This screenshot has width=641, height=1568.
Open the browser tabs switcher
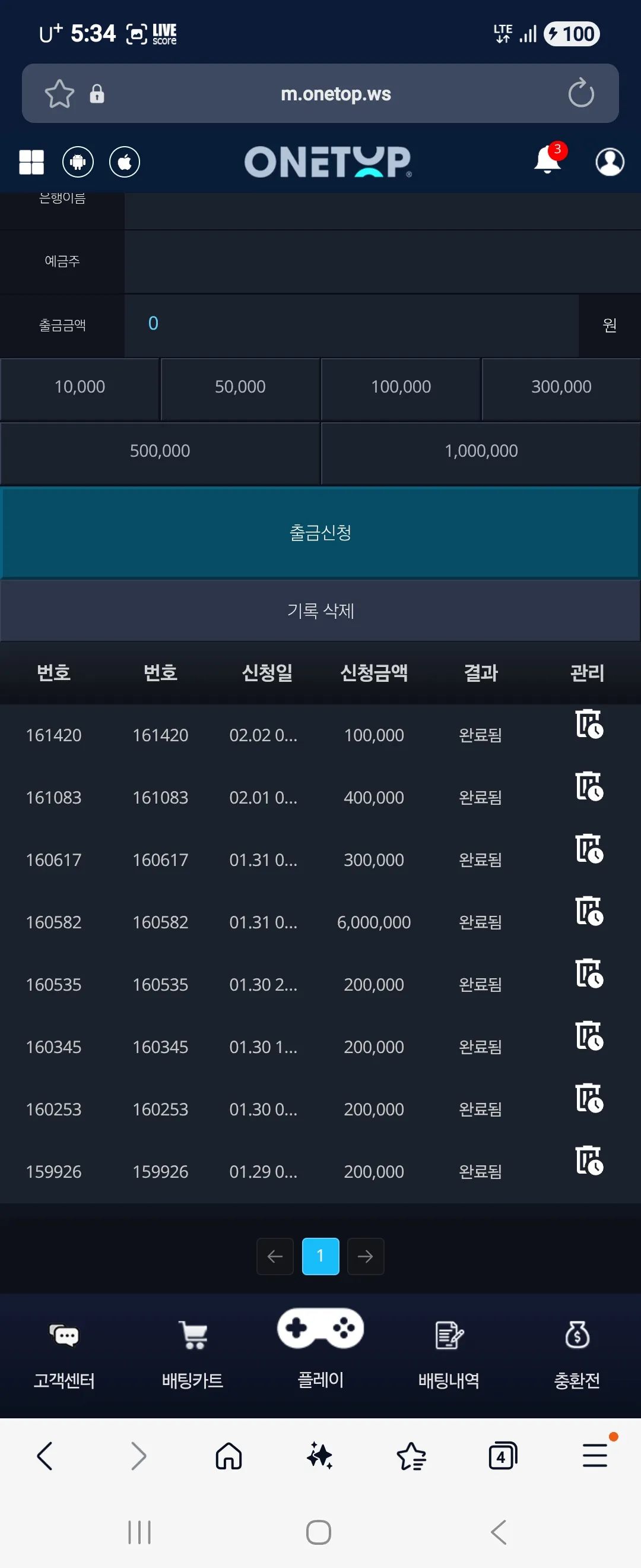point(503,1456)
